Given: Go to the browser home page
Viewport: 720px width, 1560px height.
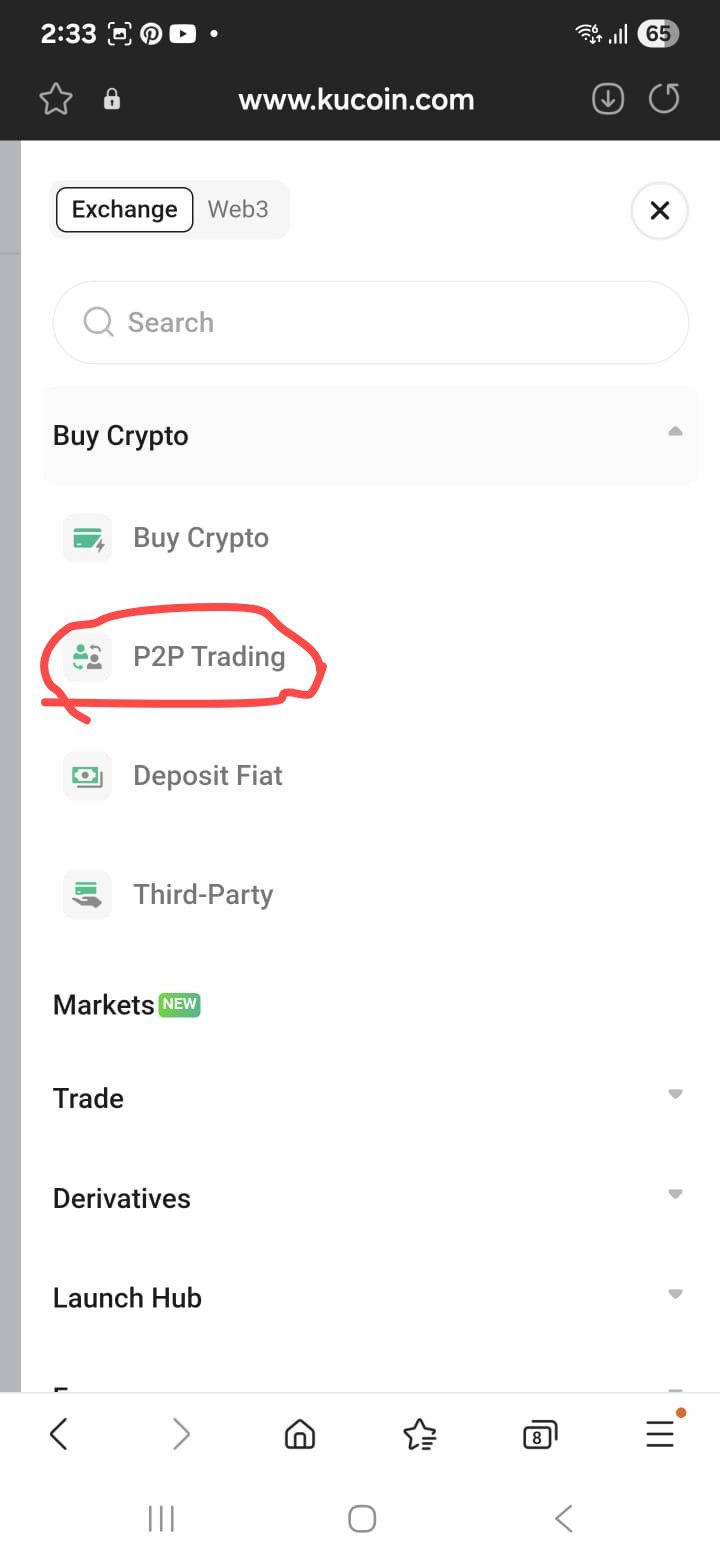Looking at the screenshot, I should coord(299,1435).
